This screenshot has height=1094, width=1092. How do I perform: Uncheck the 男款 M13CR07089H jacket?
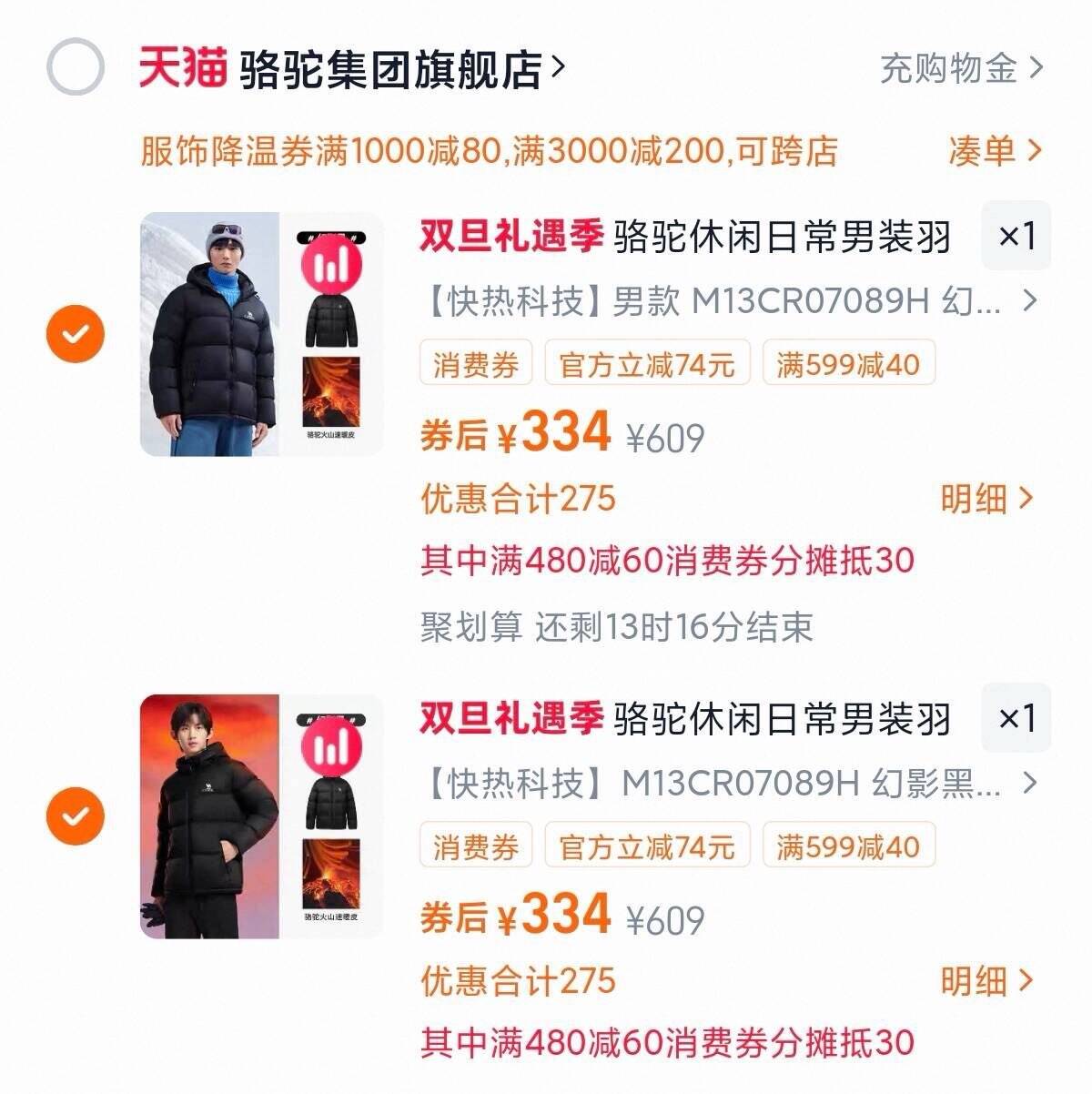(x=76, y=334)
